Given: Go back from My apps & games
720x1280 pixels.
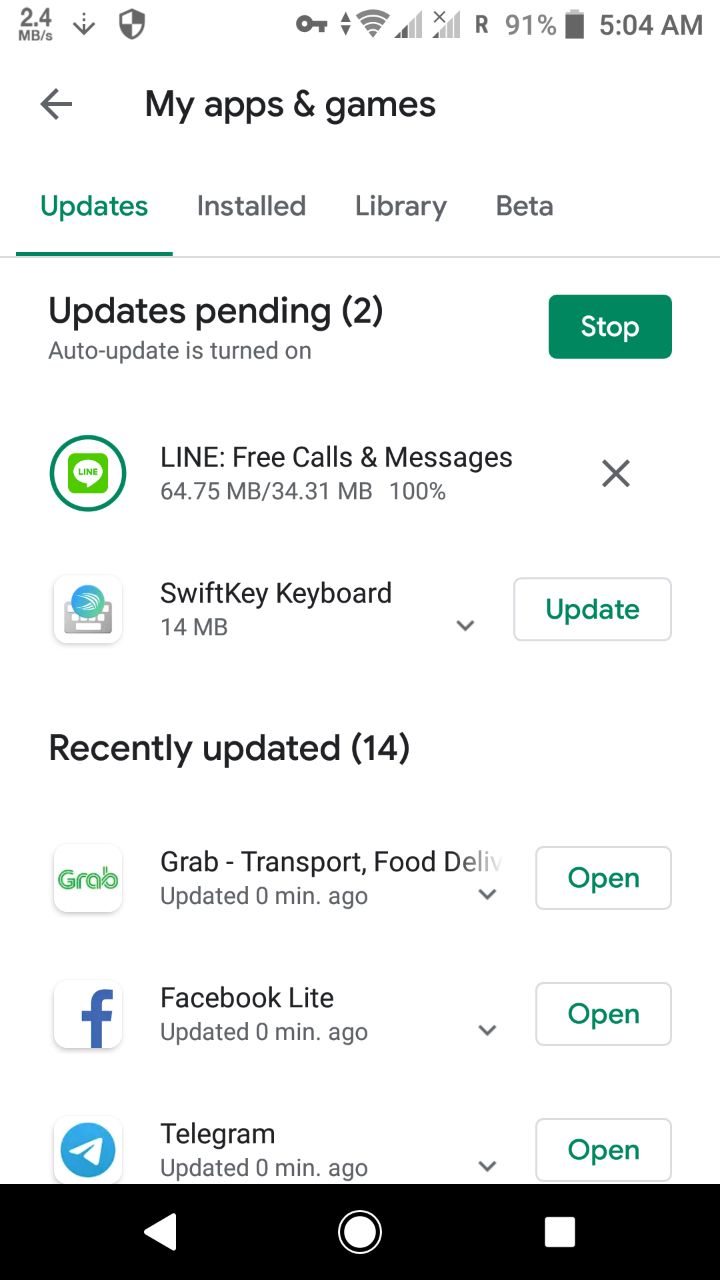Looking at the screenshot, I should [56, 105].
